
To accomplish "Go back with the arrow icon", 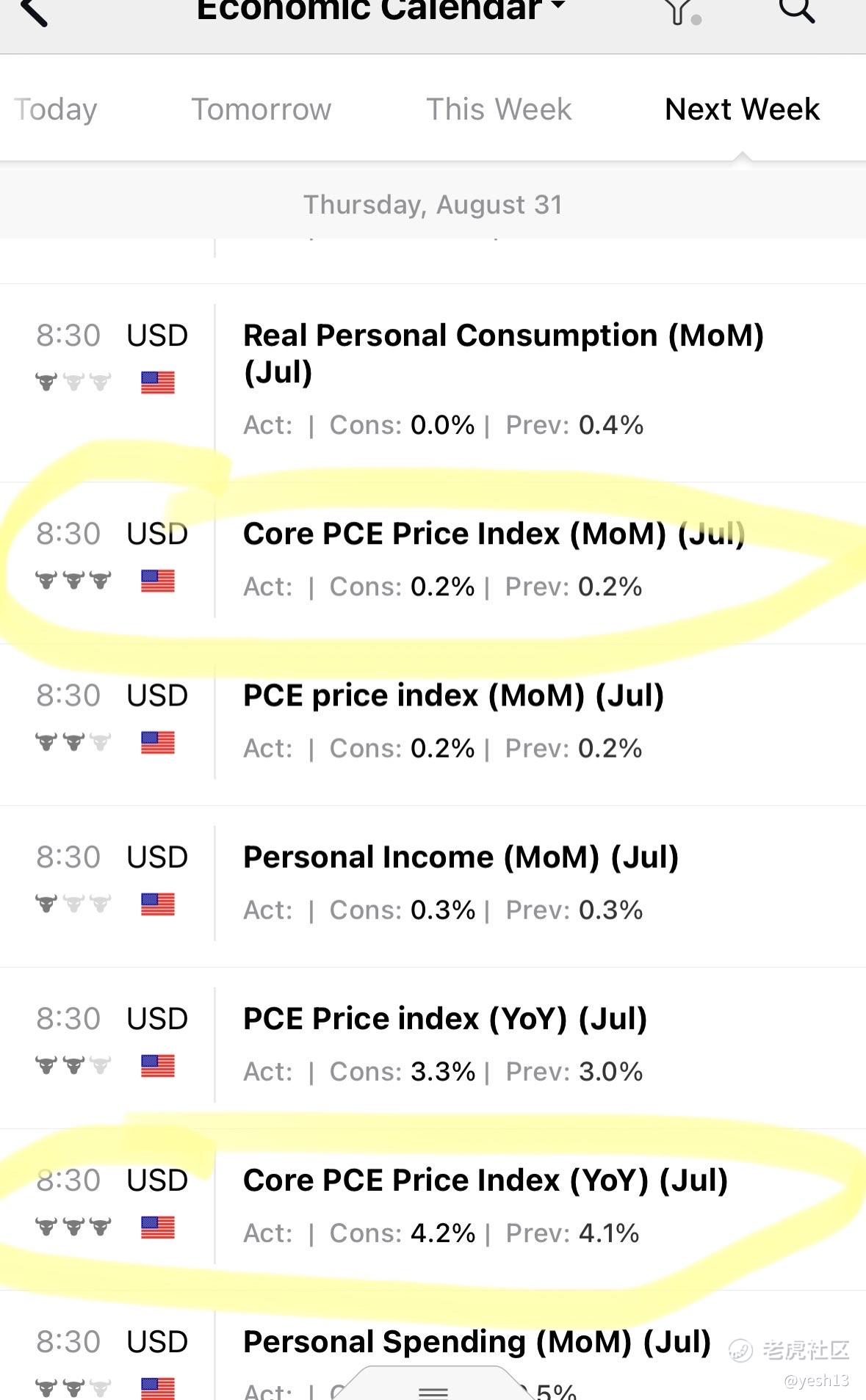I will 34,10.
